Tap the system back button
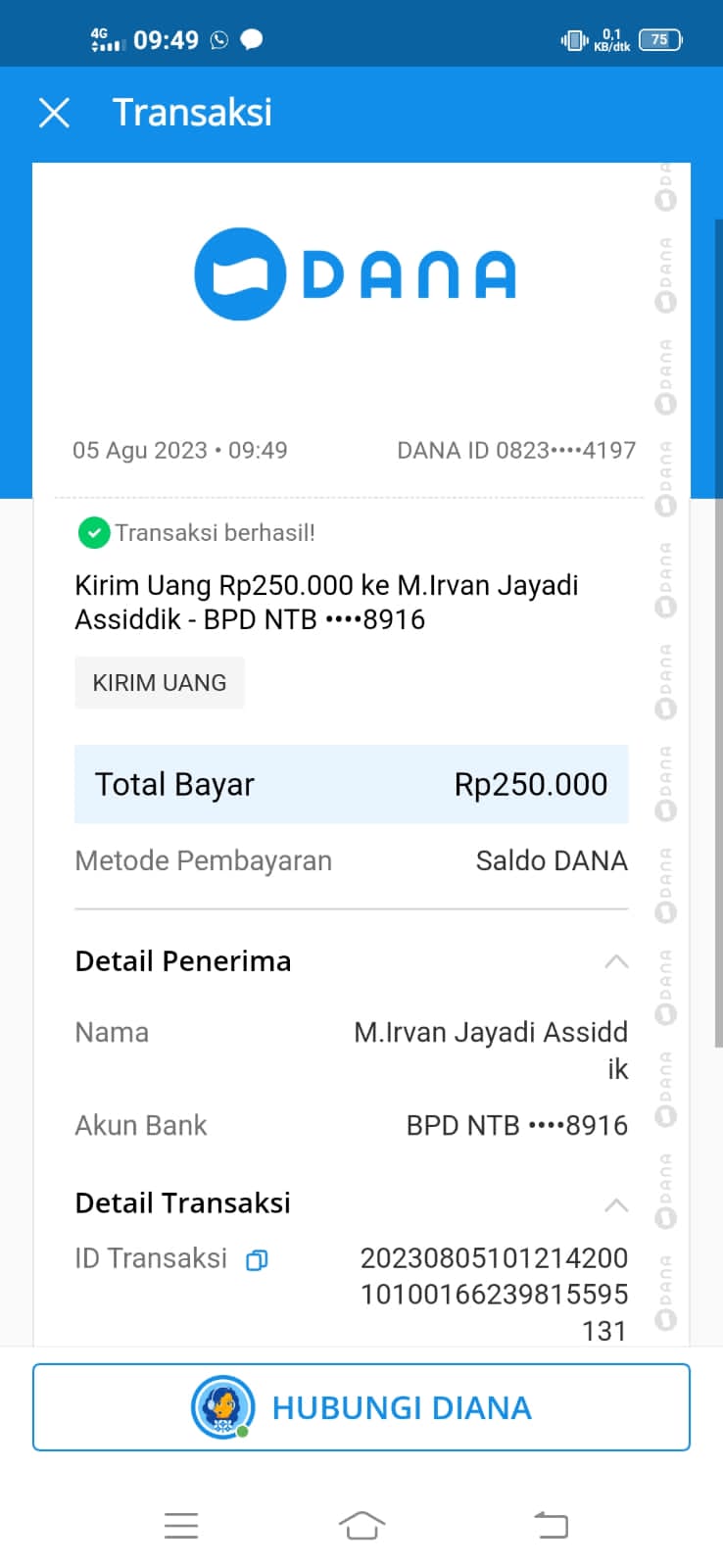The image size is (723, 1568). pyautogui.click(x=551, y=1525)
